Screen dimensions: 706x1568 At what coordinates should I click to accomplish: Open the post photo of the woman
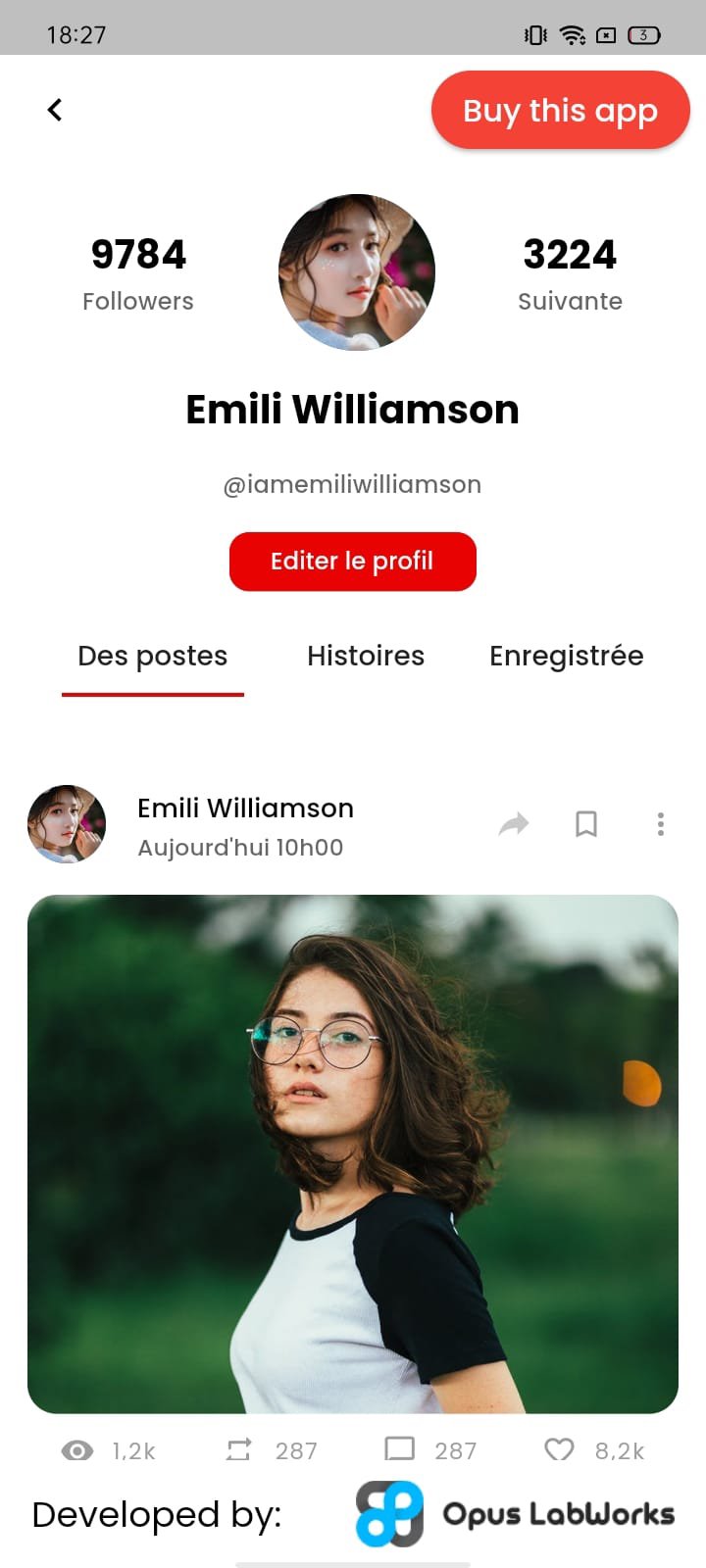[x=353, y=1153]
